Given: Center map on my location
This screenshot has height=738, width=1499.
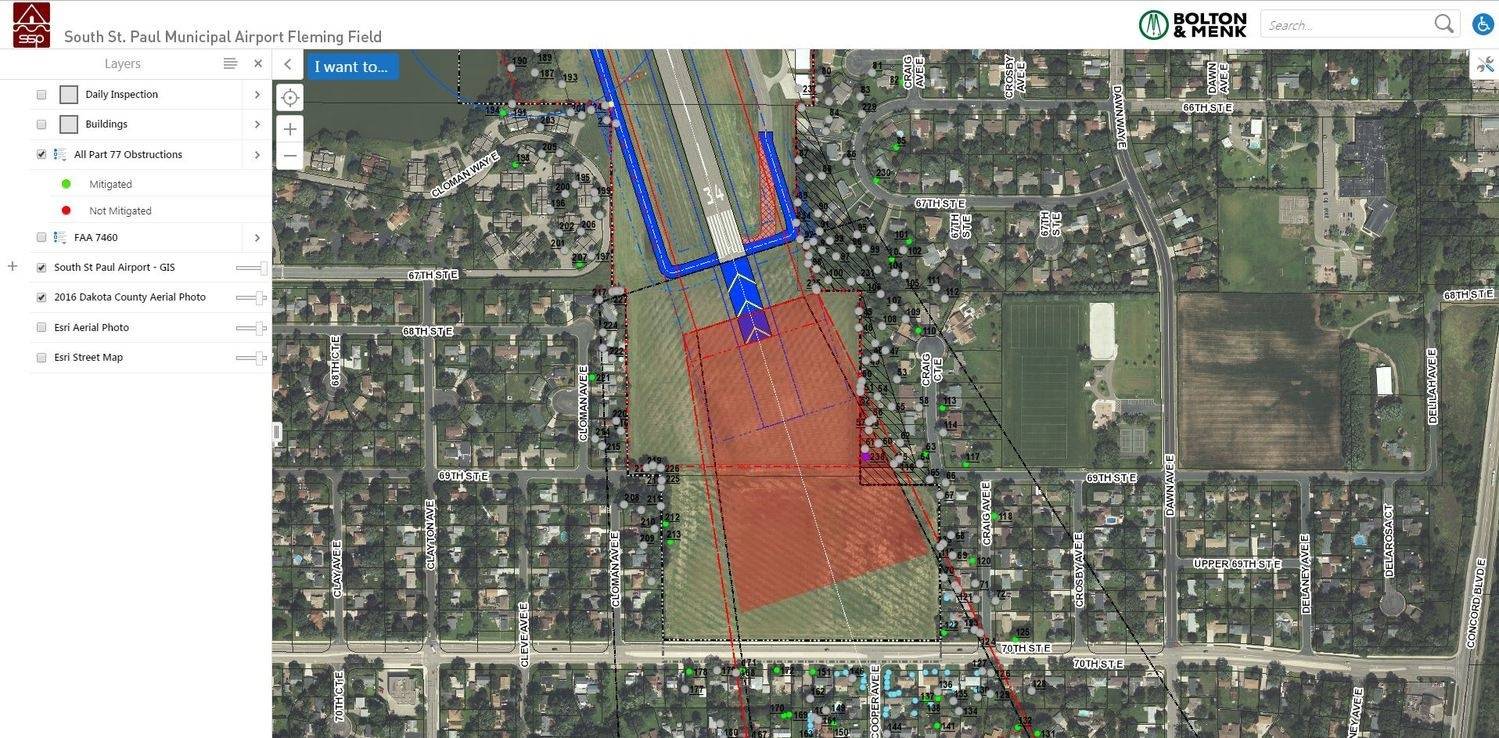Looking at the screenshot, I should (x=290, y=98).
